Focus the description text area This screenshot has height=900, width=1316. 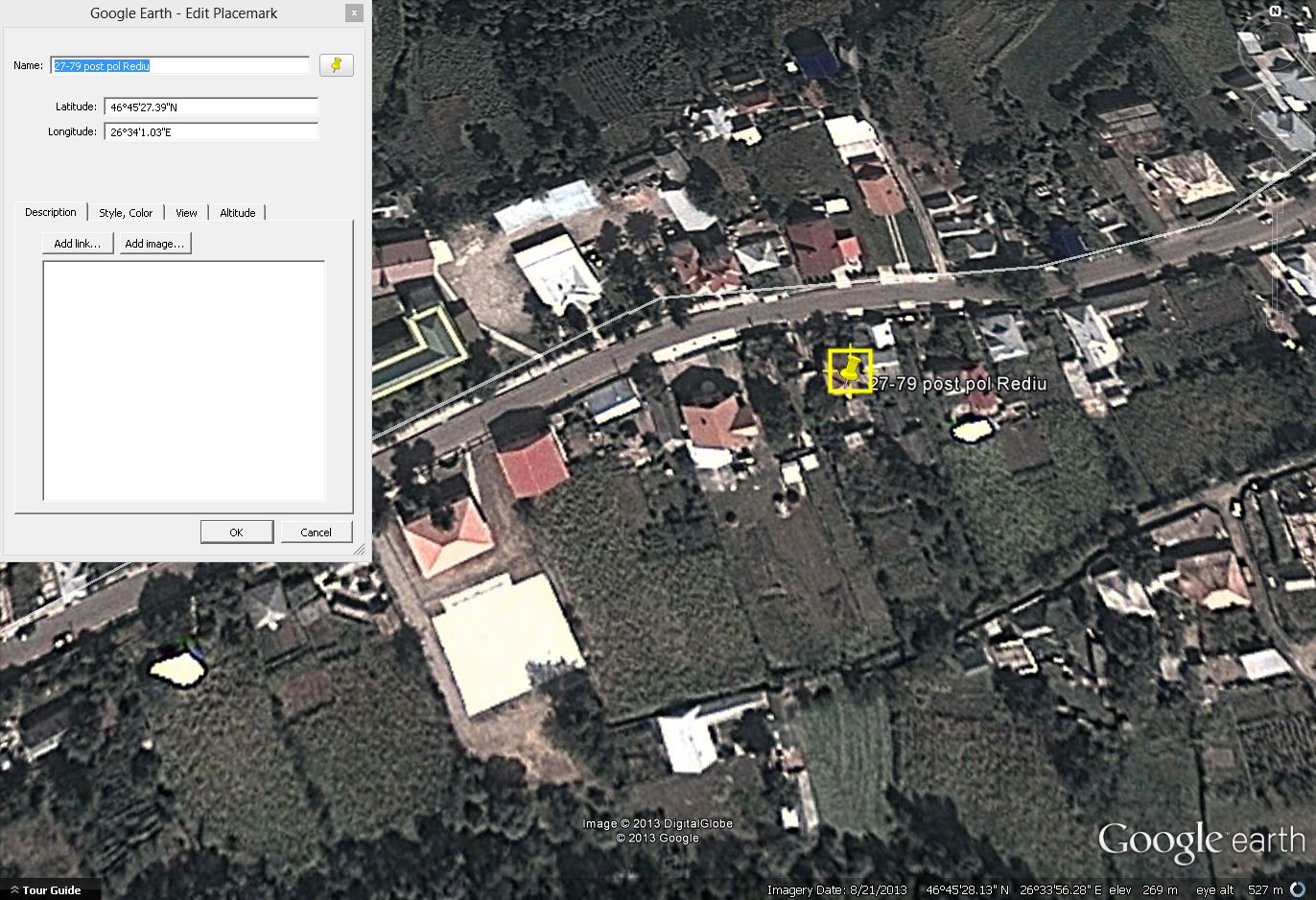click(x=184, y=380)
